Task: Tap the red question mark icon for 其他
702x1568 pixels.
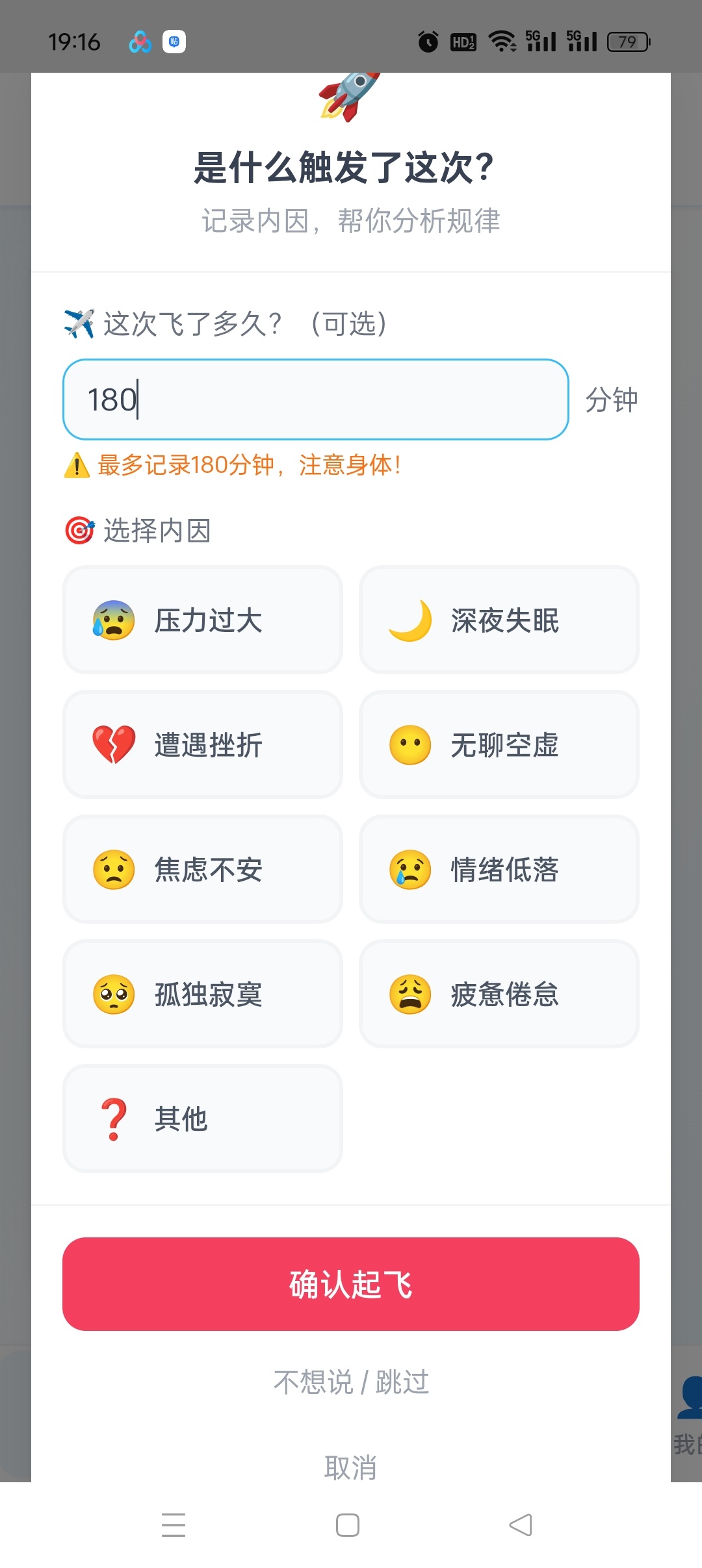Action: 114,1117
